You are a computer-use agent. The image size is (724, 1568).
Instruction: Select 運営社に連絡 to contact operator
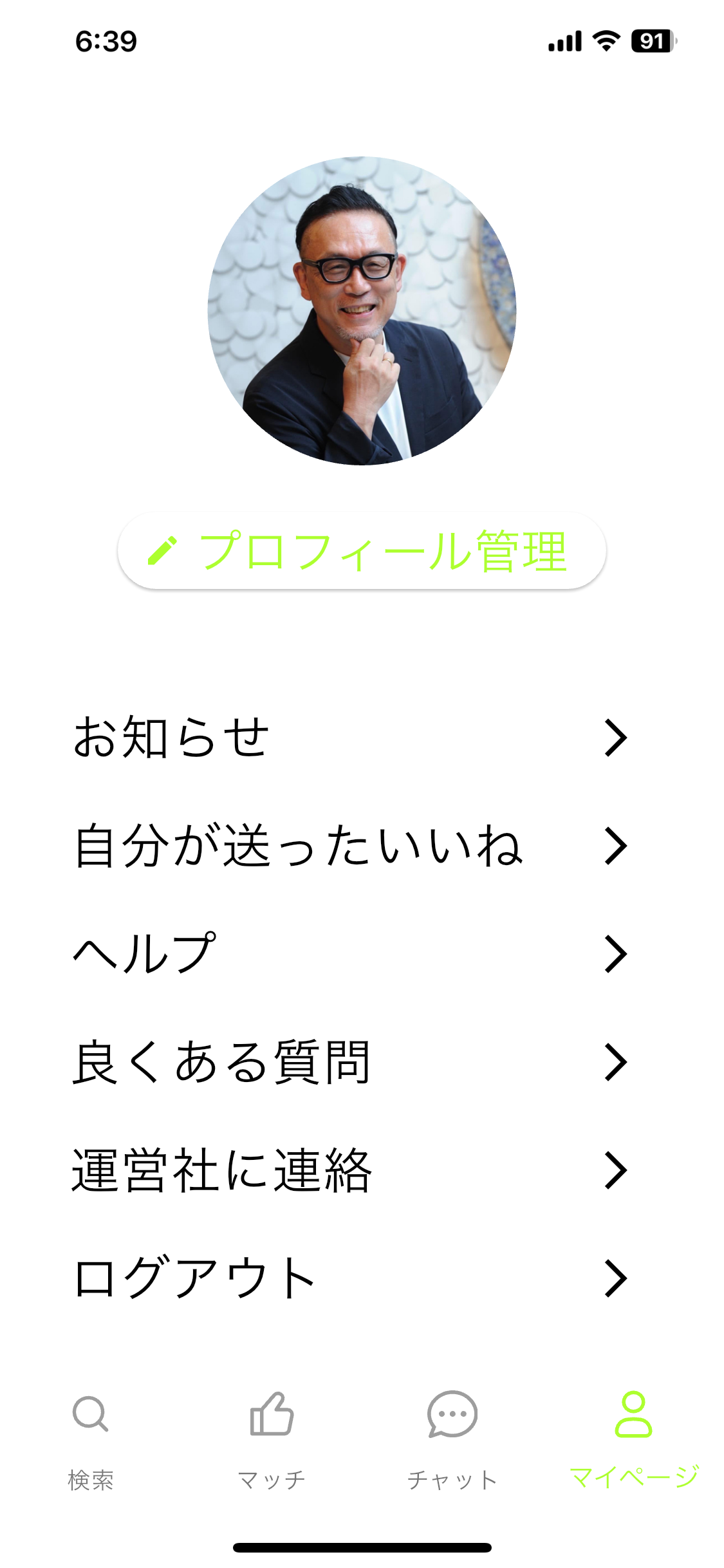tap(351, 1170)
